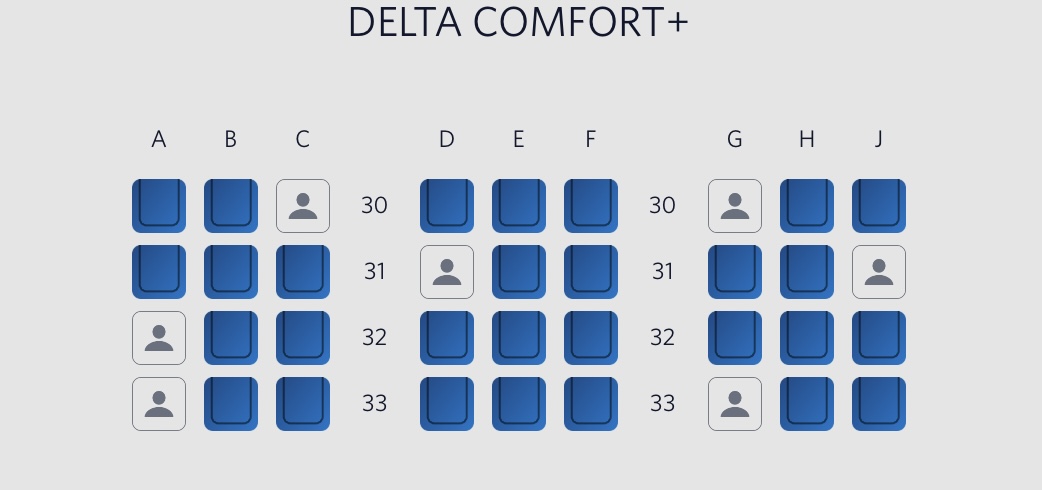Select seat 32J
Viewport: 1042px width, 490px height.
point(879,338)
